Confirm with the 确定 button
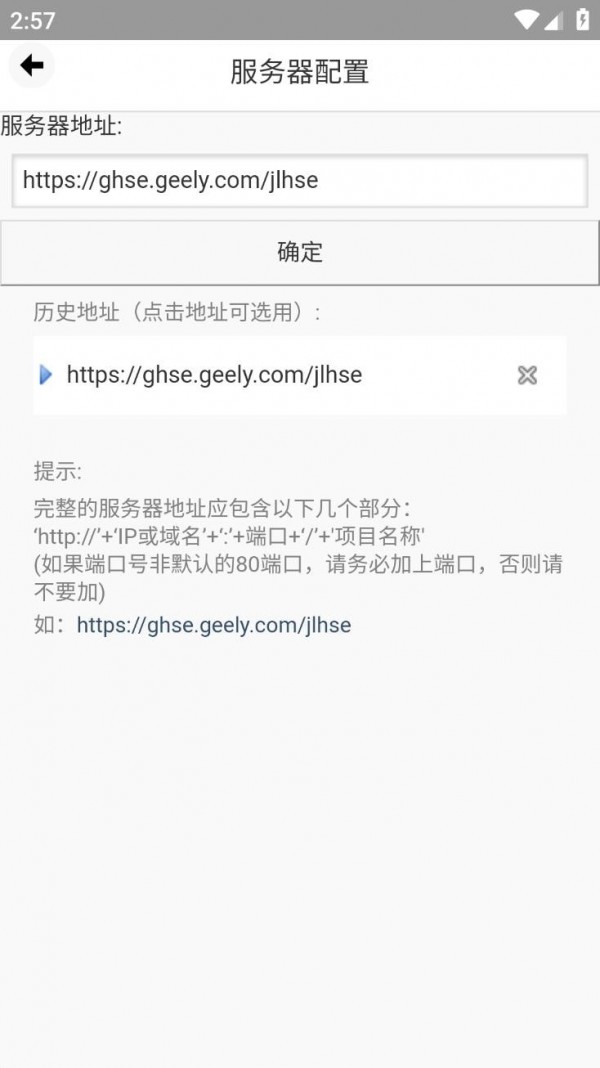 300,252
